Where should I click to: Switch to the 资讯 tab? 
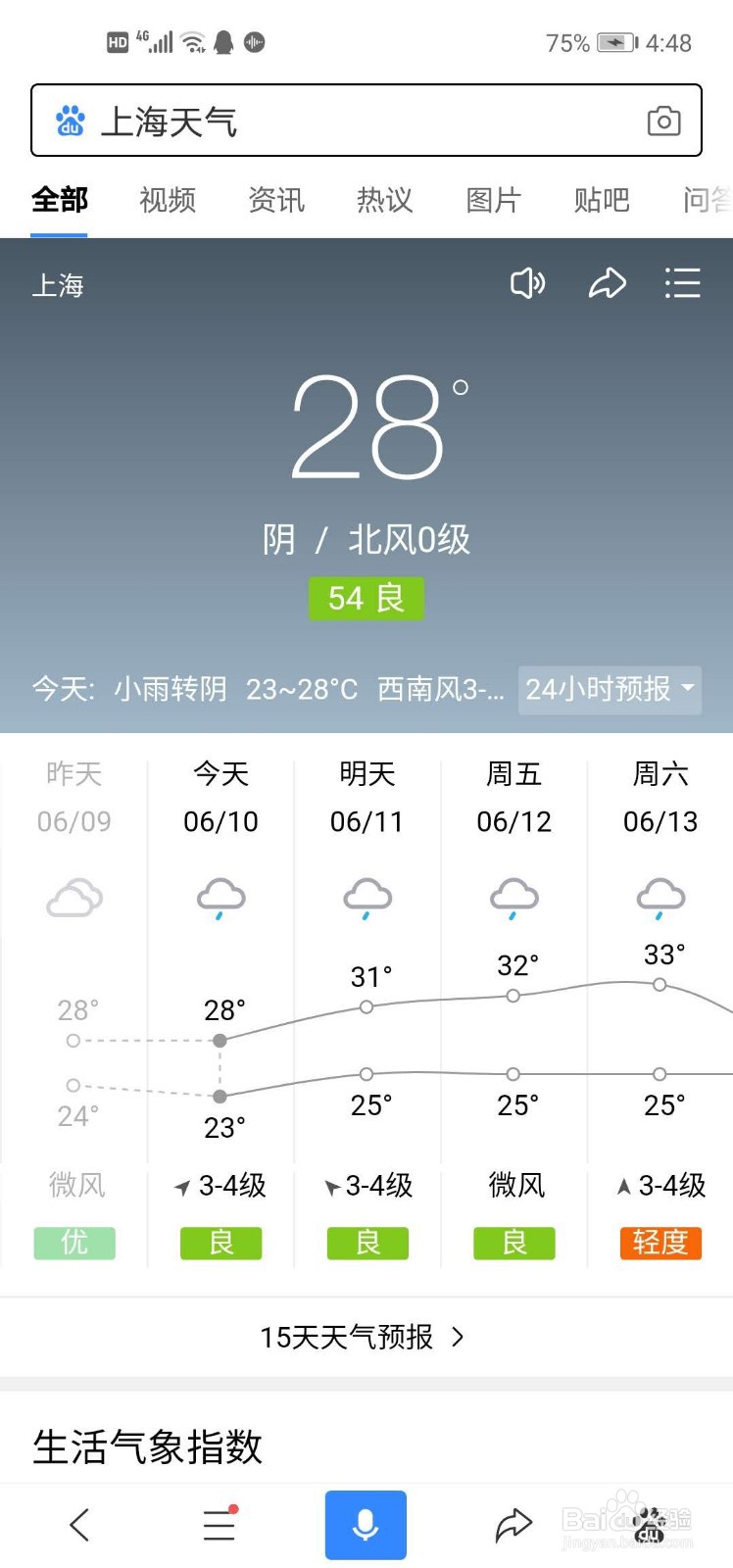(276, 200)
